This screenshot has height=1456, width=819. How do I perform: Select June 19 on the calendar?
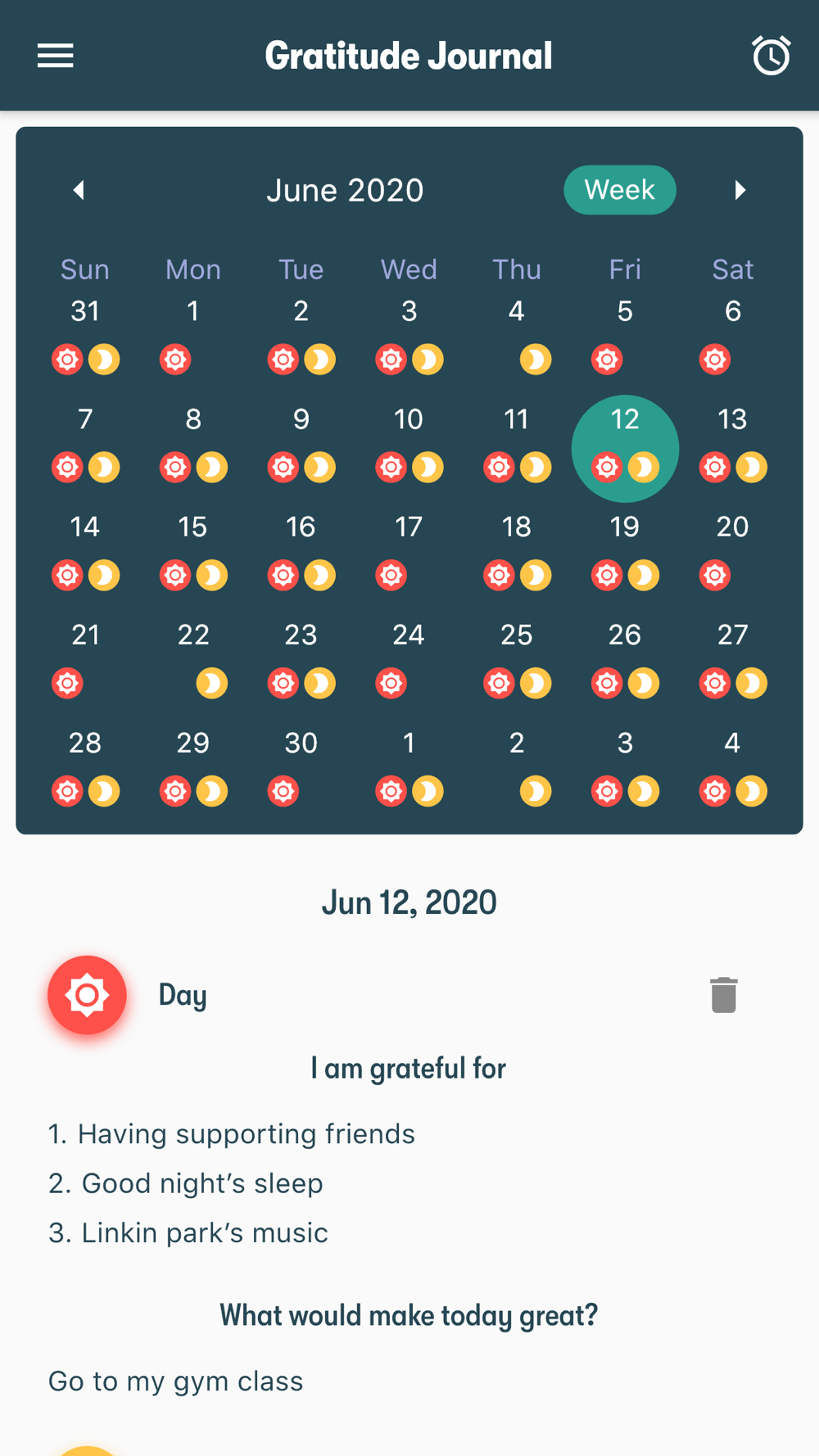coord(625,554)
